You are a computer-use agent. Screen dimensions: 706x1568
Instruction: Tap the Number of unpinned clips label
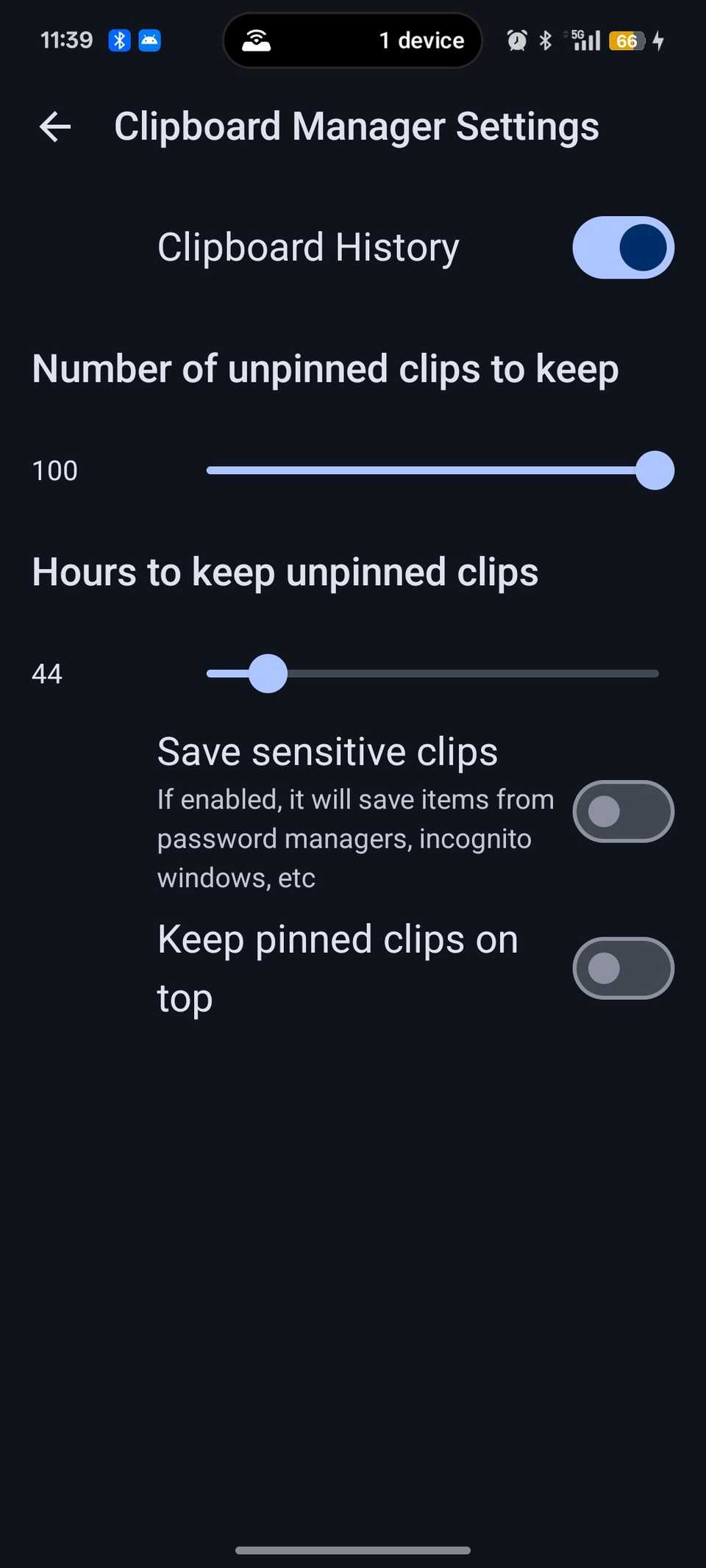point(325,368)
